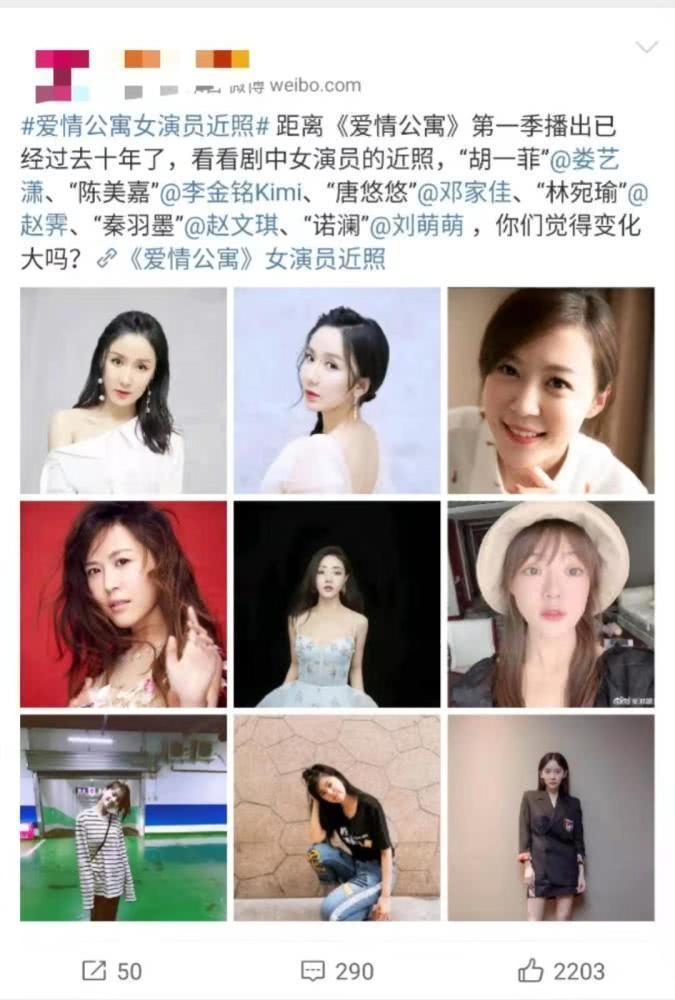
Task: View the striped-shirt parking garage photo
Action: pyautogui.click(x=124, y=817)
